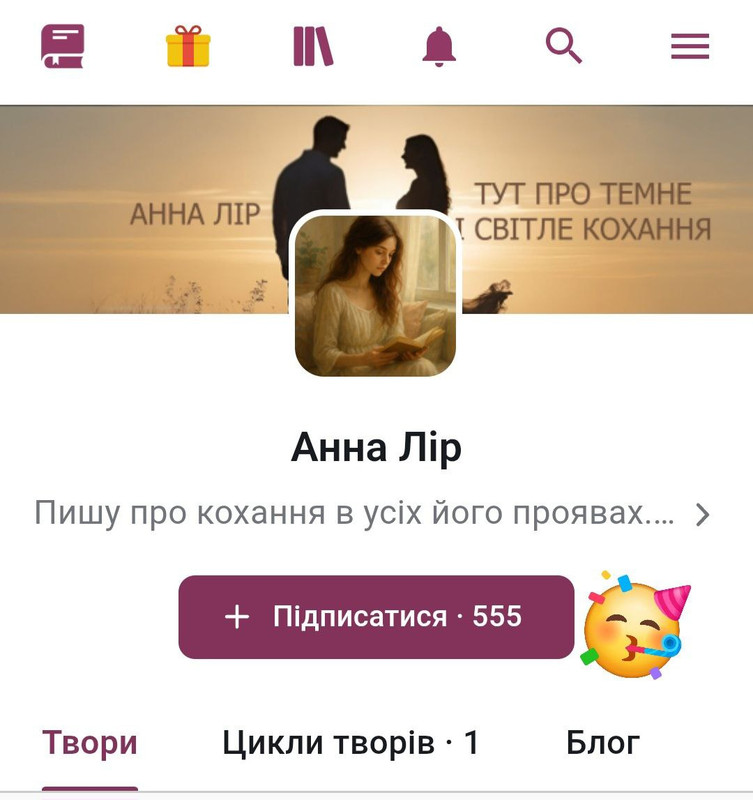The image size is (753, 800).
Task: Open the hamburger menu
Action: [x=689, y=46]
